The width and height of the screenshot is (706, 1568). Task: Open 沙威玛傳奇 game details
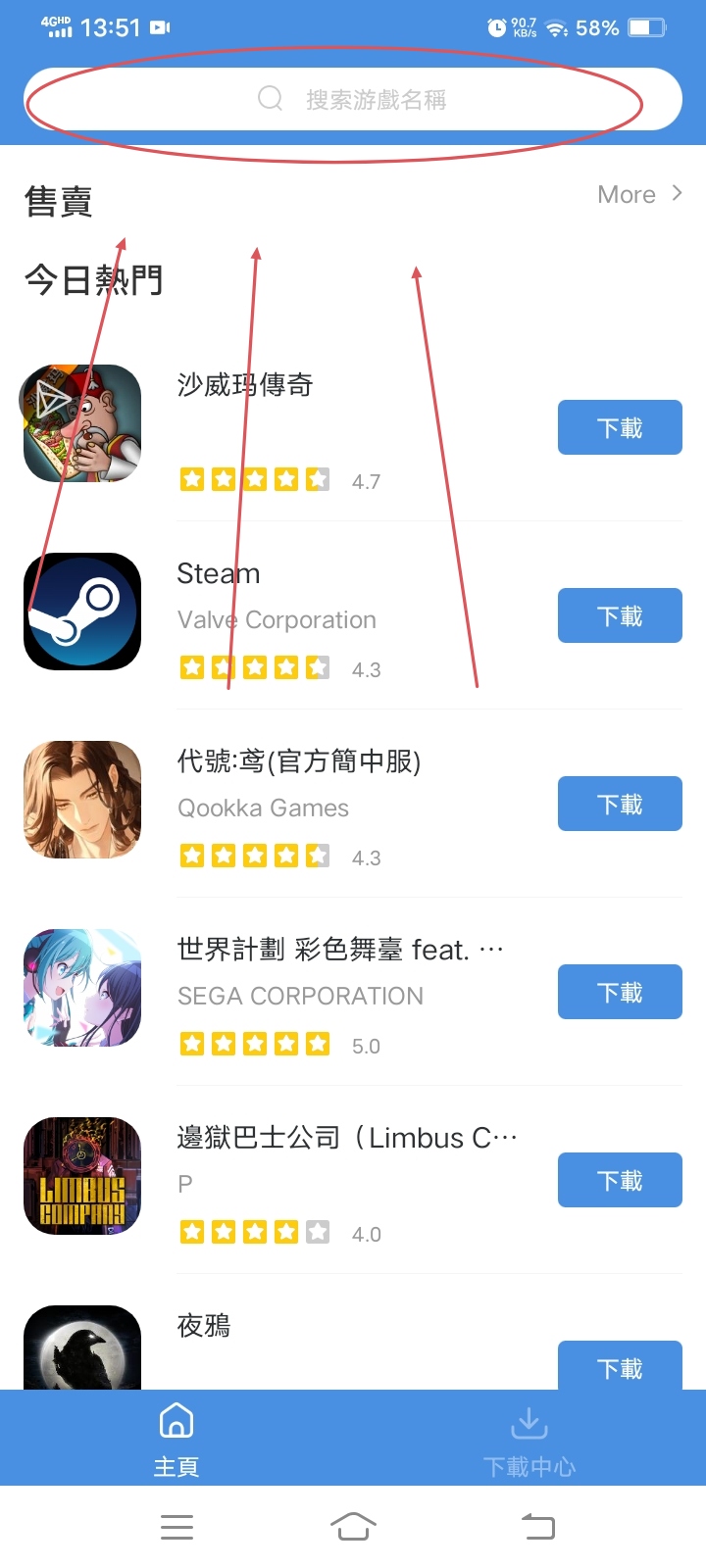pos(82,423)
